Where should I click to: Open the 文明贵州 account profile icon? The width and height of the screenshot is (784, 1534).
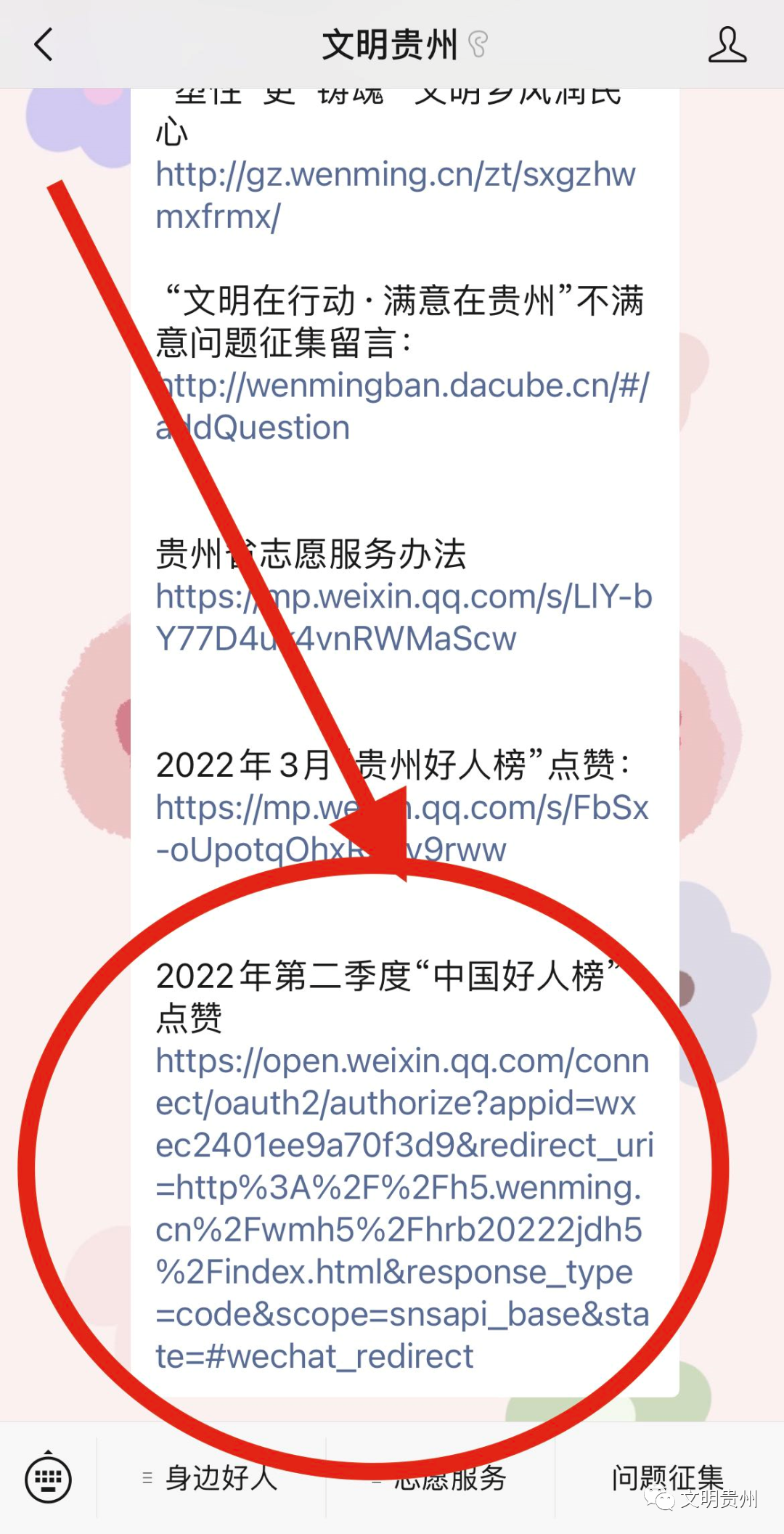[727, 44]
